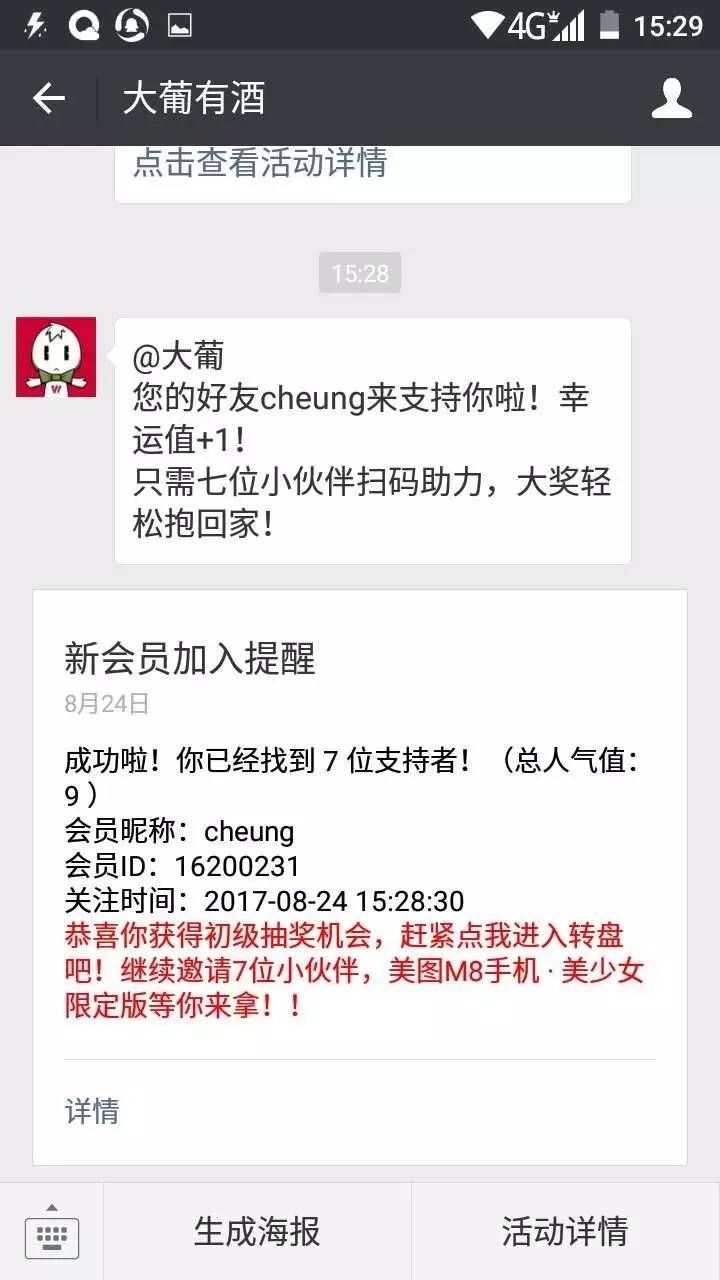This screenshot has height=1280, width=720.
Task: Switch to keyboard input using the keyboard icon
Action: (51, 1235)
